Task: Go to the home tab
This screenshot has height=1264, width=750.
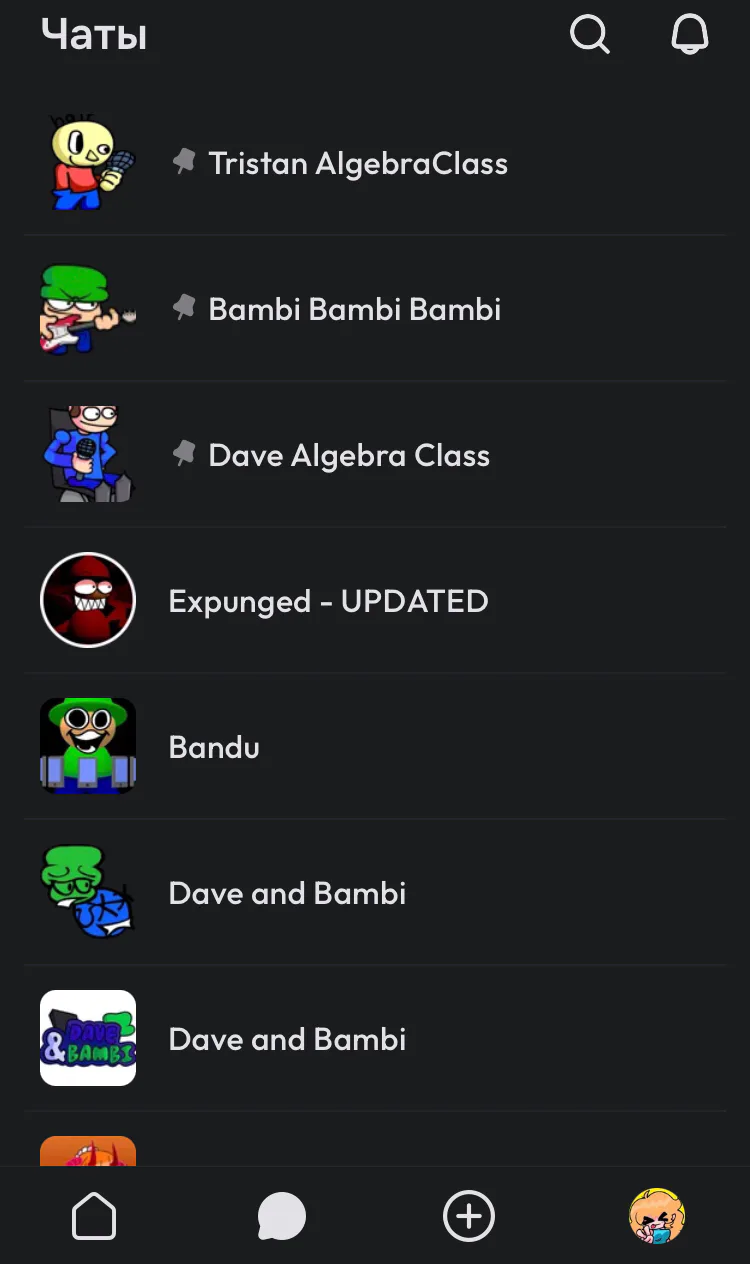Action: tap(94, 1217)
